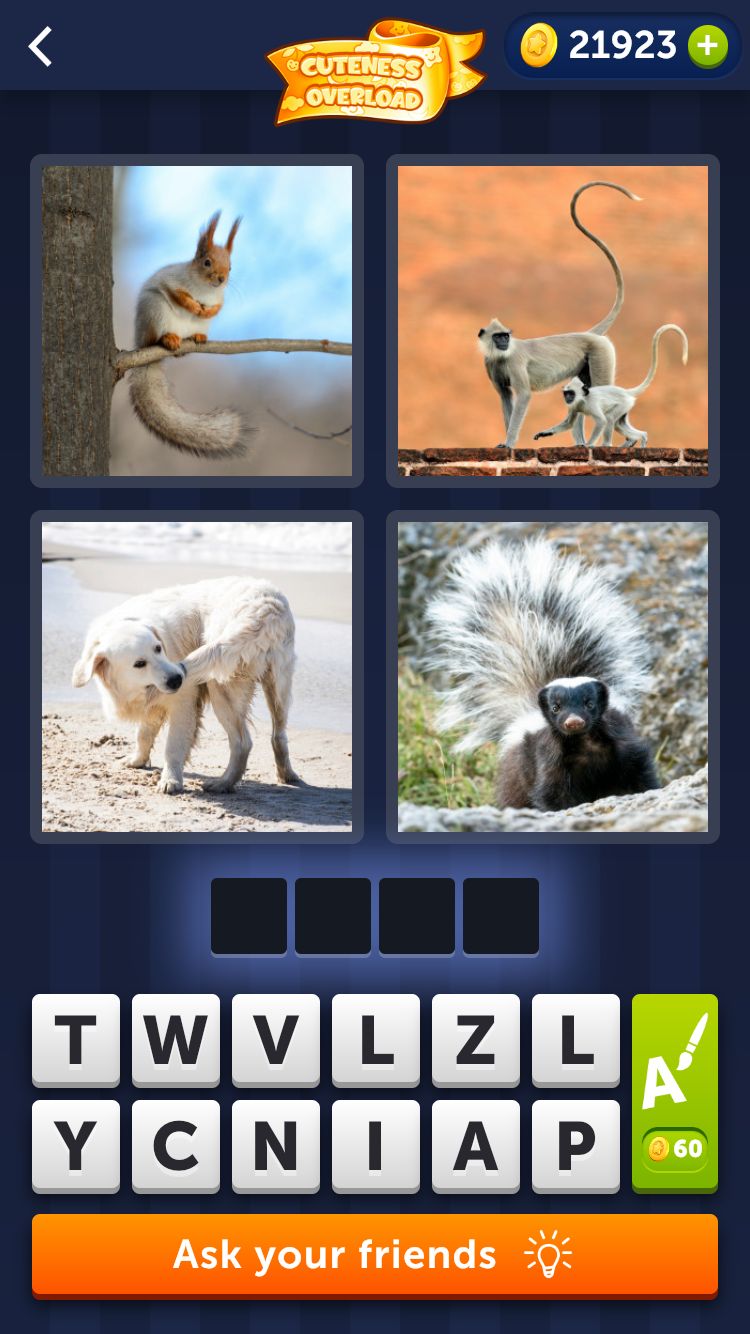Tap the letter Y tile

tap(76, 1146)
